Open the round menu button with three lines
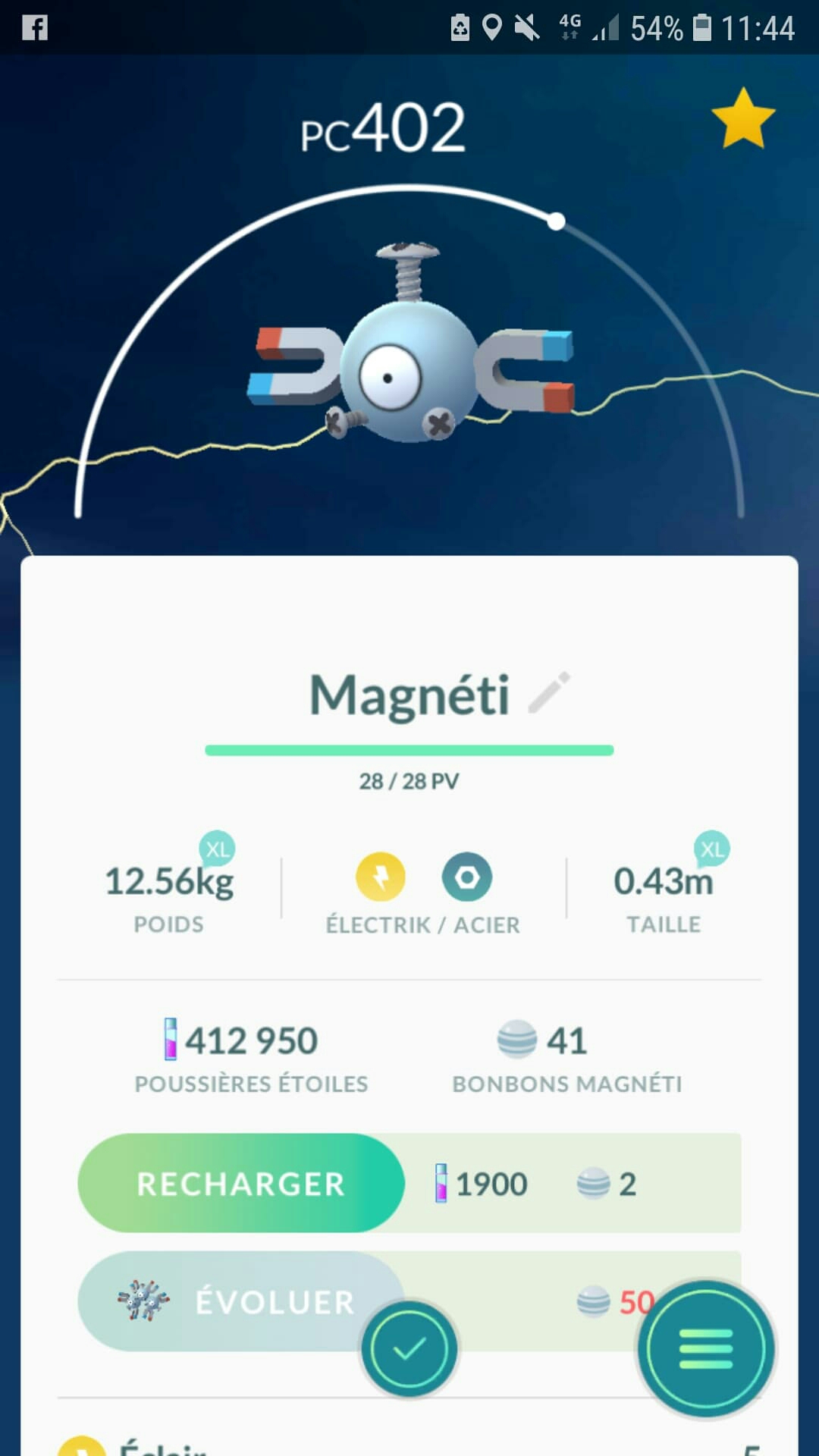The height and width of the screenshot is (1456, 819). [705, 1349]
